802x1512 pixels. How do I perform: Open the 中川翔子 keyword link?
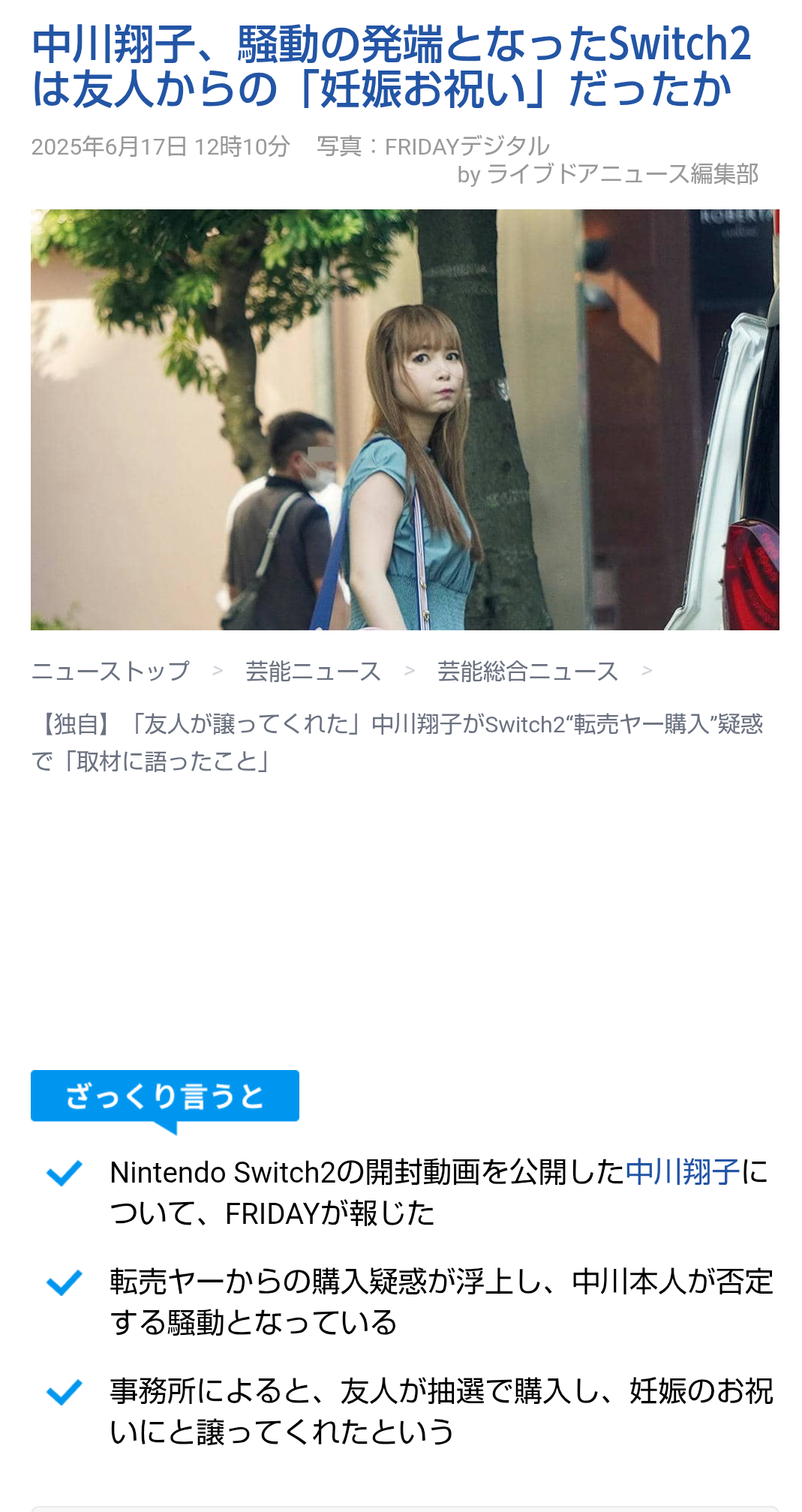[683, 1172]
